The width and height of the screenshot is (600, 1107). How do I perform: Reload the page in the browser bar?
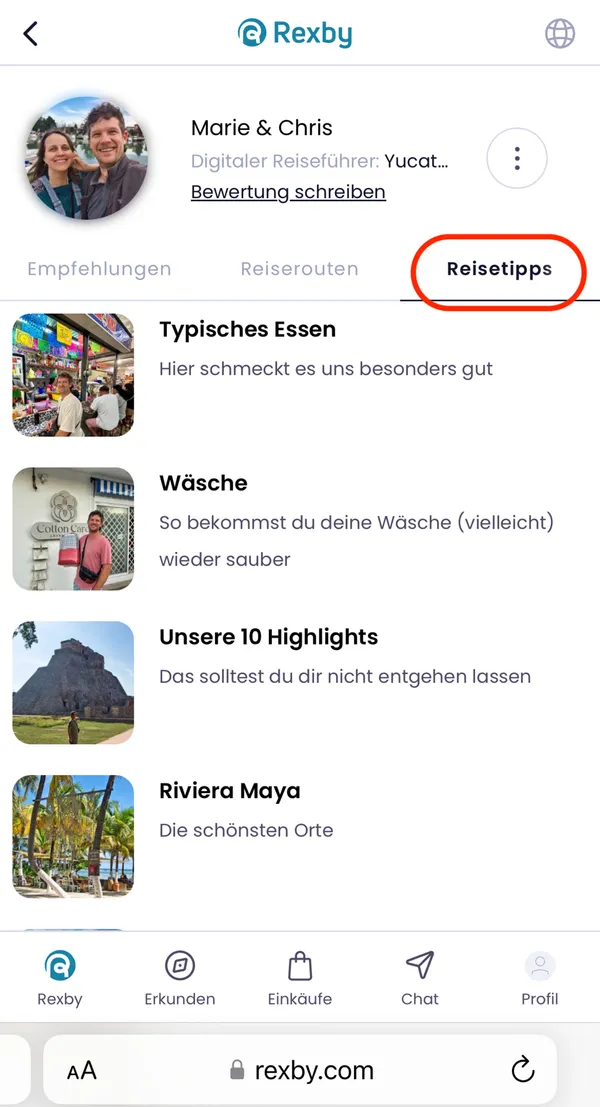click(x=522, y=1071)
